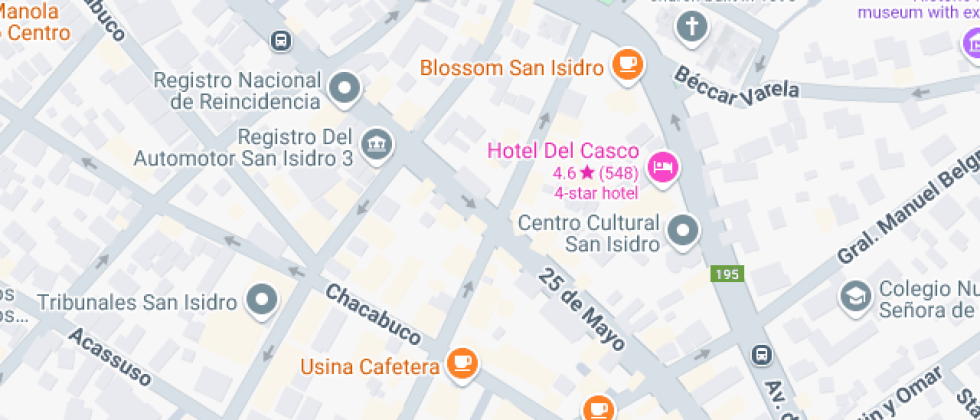Open the Hotel Del Casco map pin
The width and height of the screenshot is (980, 420).
click(x=662, y=166)
